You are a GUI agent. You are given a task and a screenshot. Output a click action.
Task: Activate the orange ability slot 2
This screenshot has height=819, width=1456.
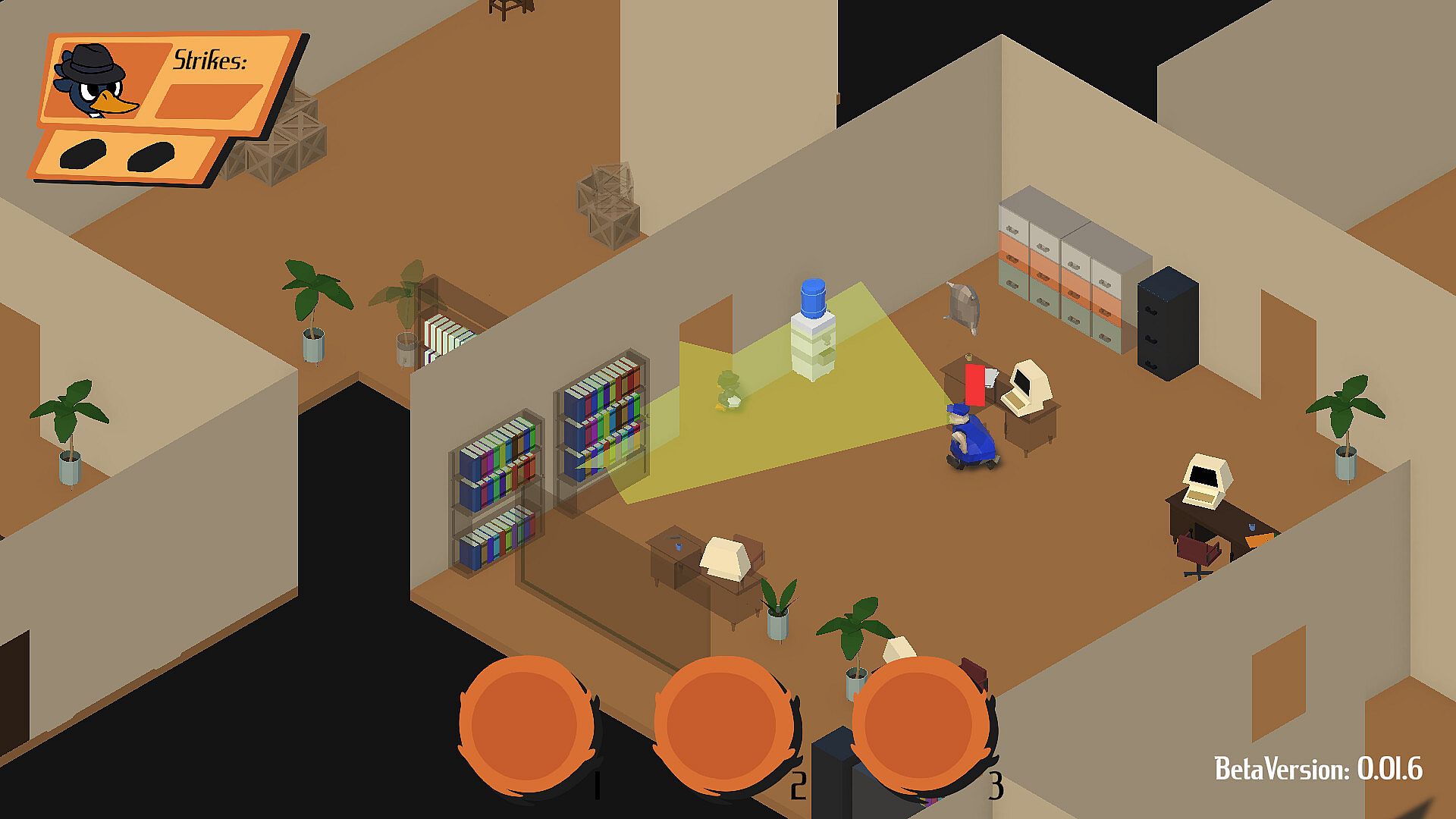pyautogui.click(x=723, y=724)
